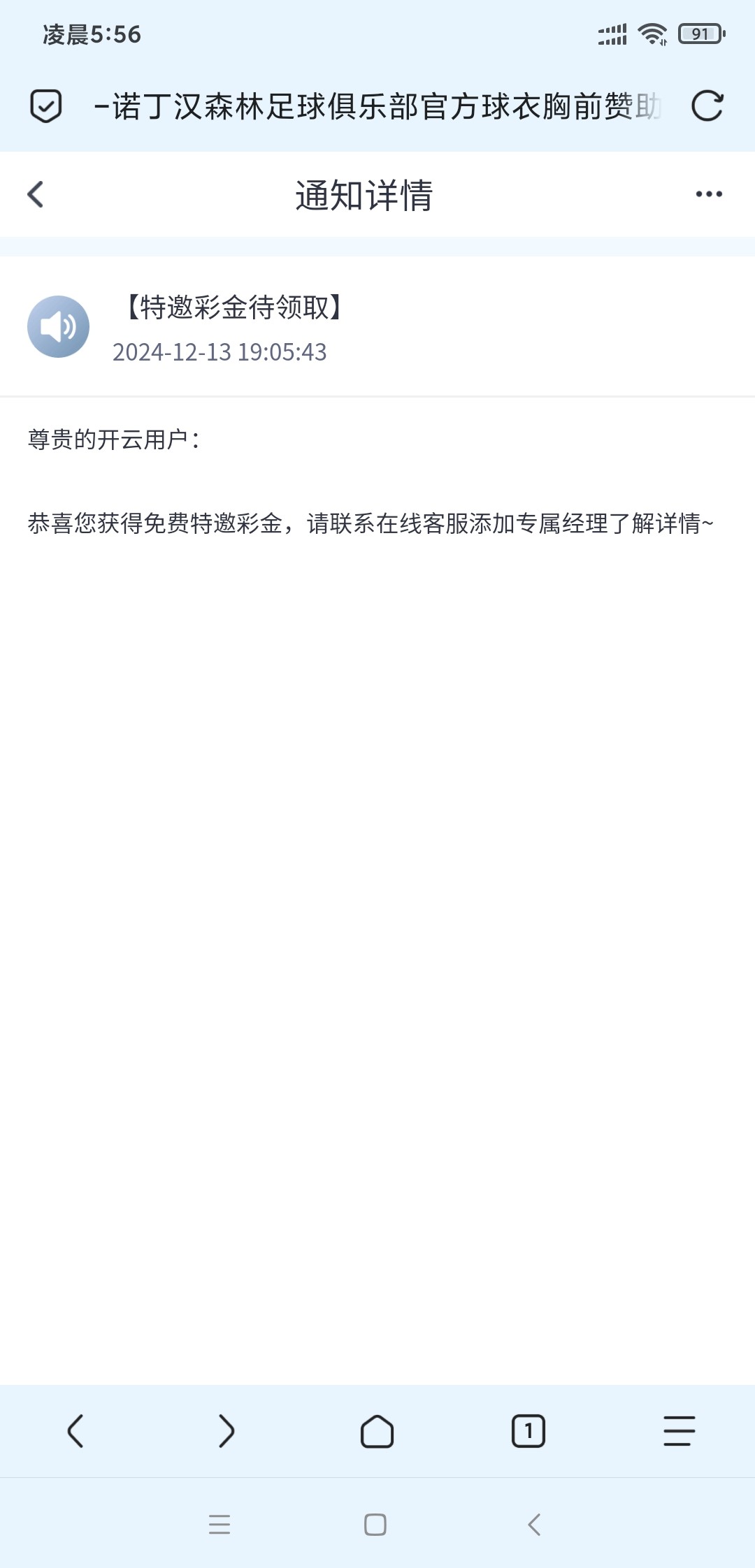Navigate back in the browser toolbar

[x=75, y=1430]
